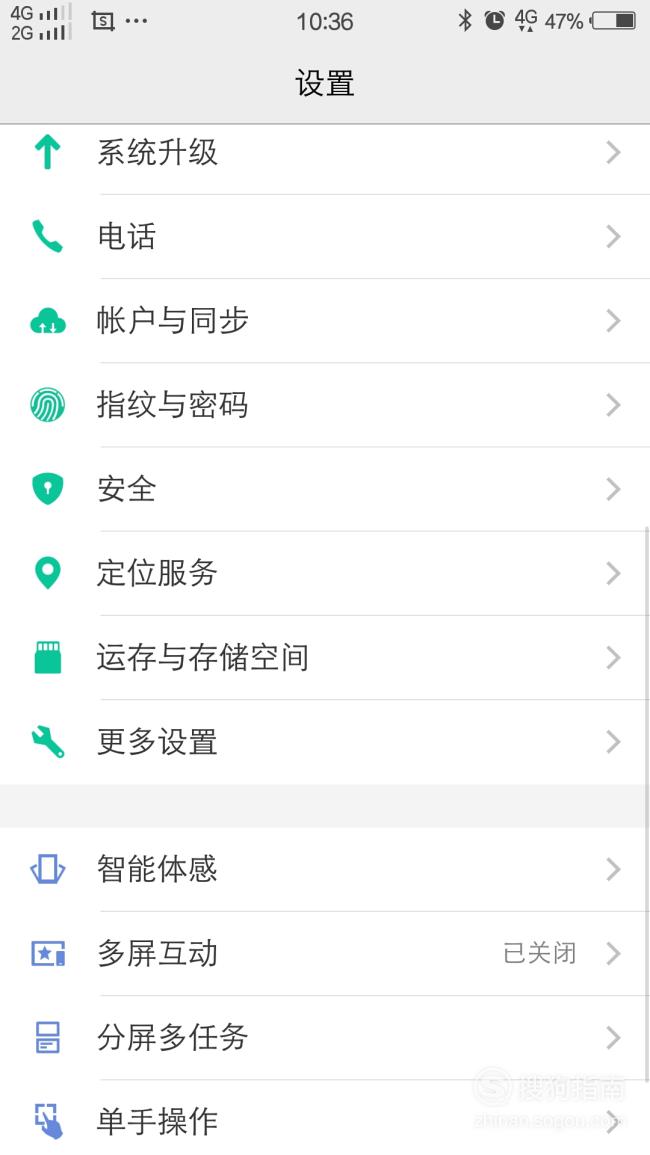Open 定位服务 settings
This screenshot has height=1155, width=650.
(325, 573)
